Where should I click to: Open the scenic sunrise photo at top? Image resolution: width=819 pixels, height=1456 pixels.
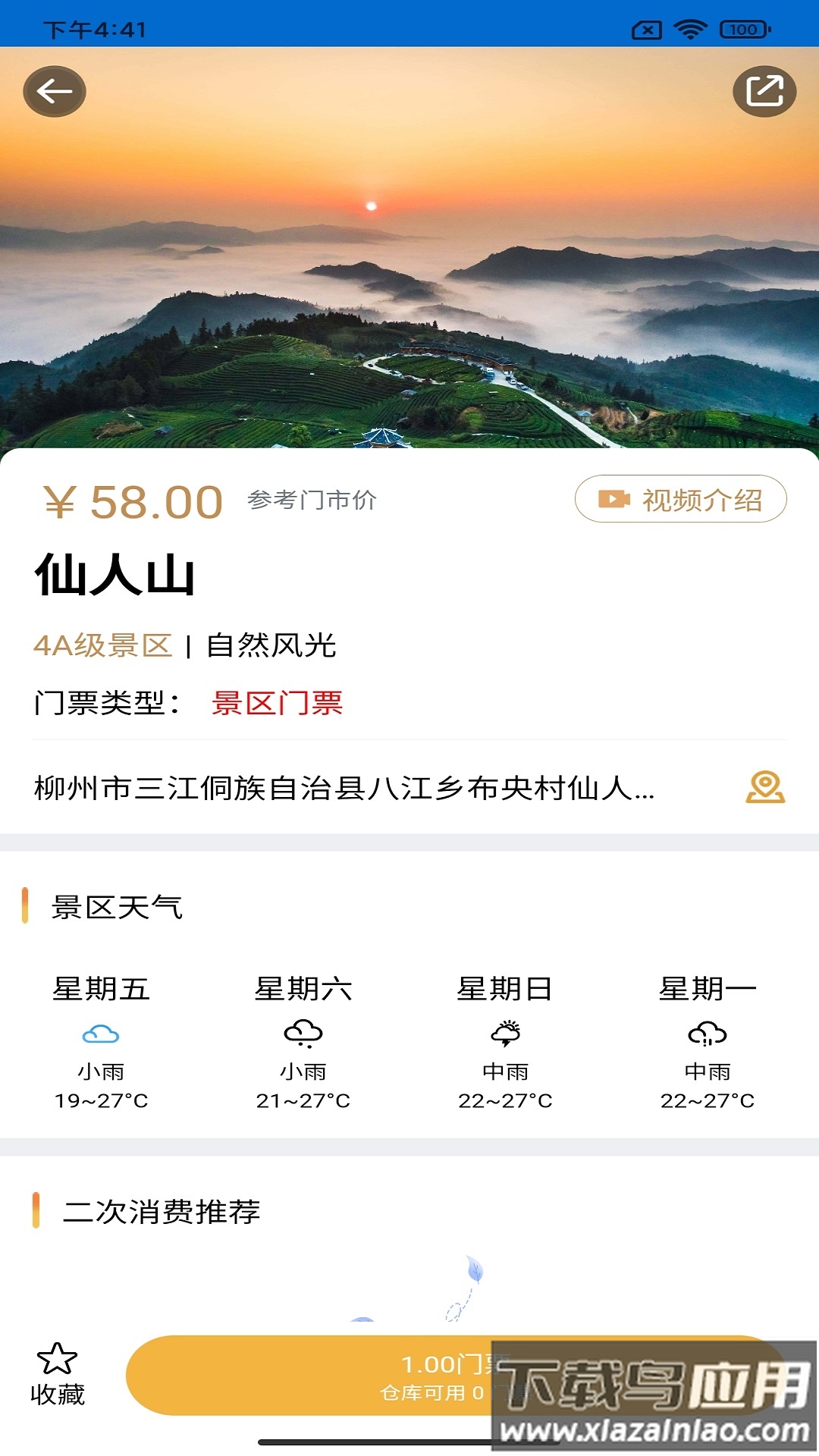pos(409,250)
